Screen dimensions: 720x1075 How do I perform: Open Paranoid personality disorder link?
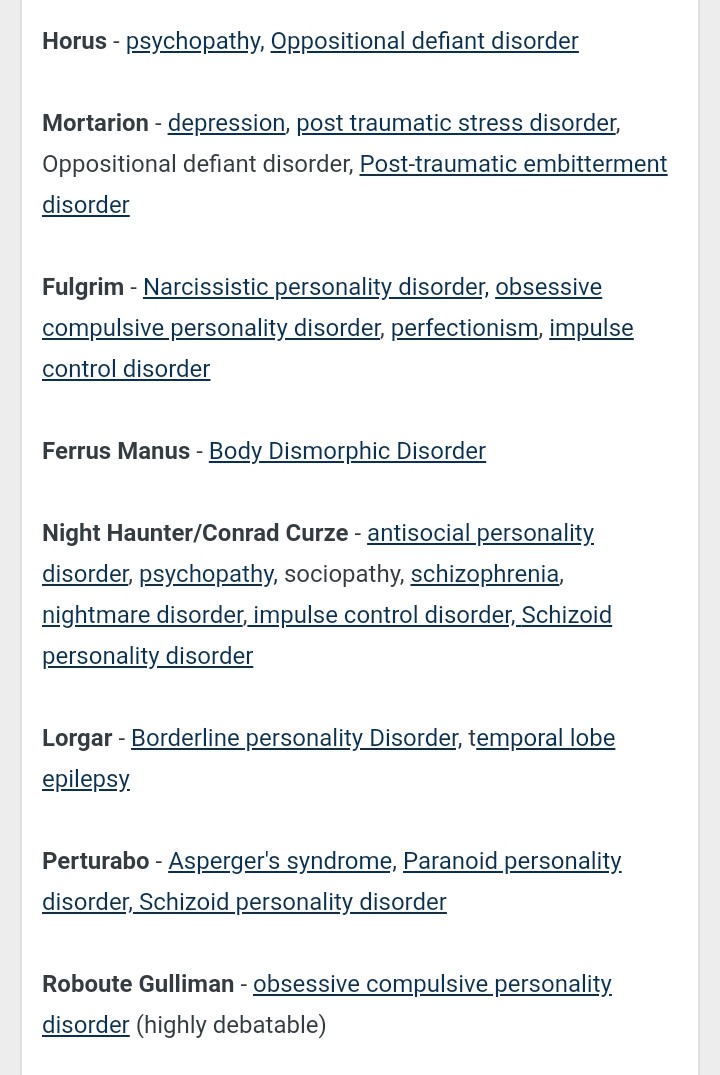click(512, 861)
